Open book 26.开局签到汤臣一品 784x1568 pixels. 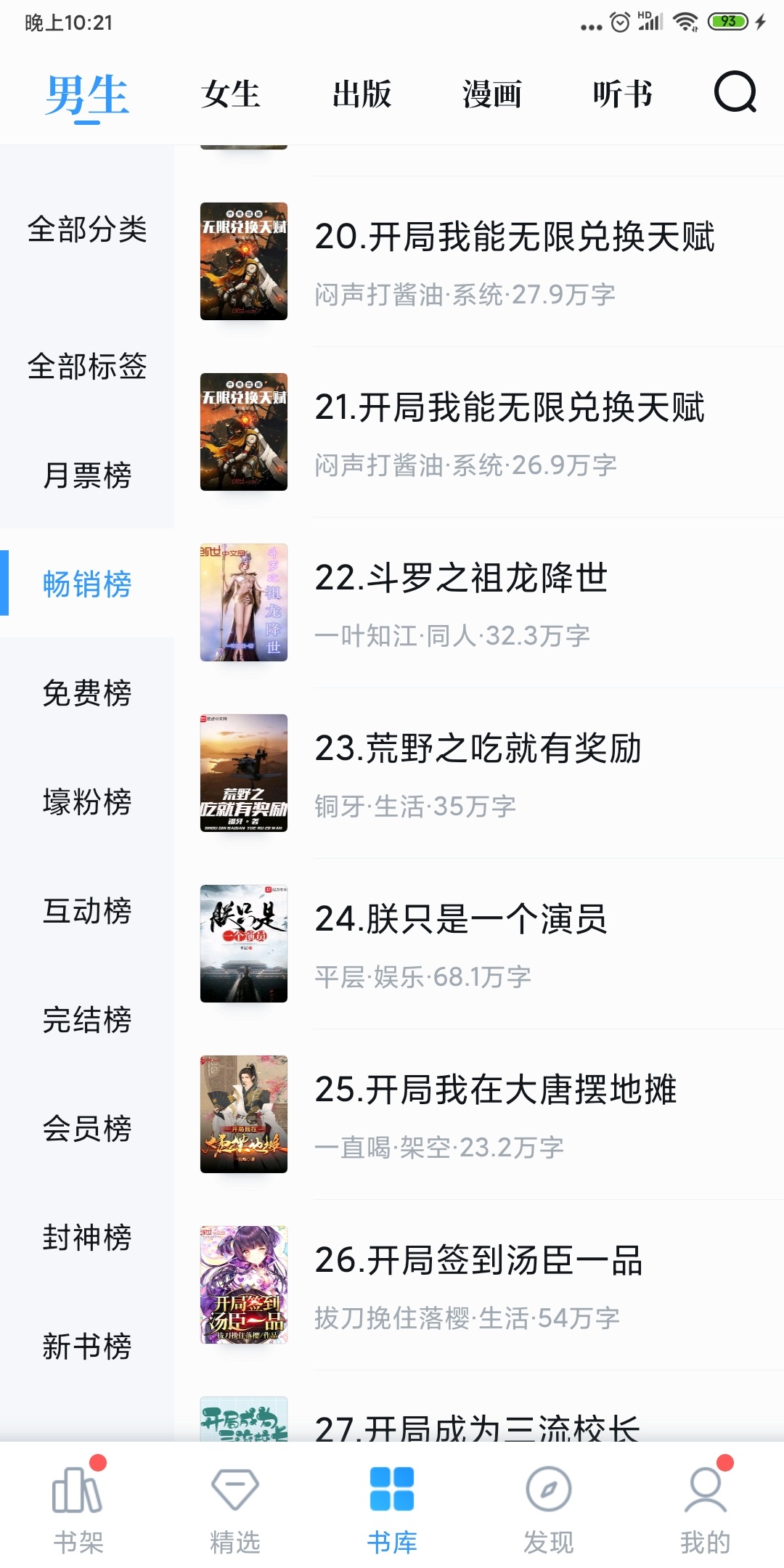479,1285
